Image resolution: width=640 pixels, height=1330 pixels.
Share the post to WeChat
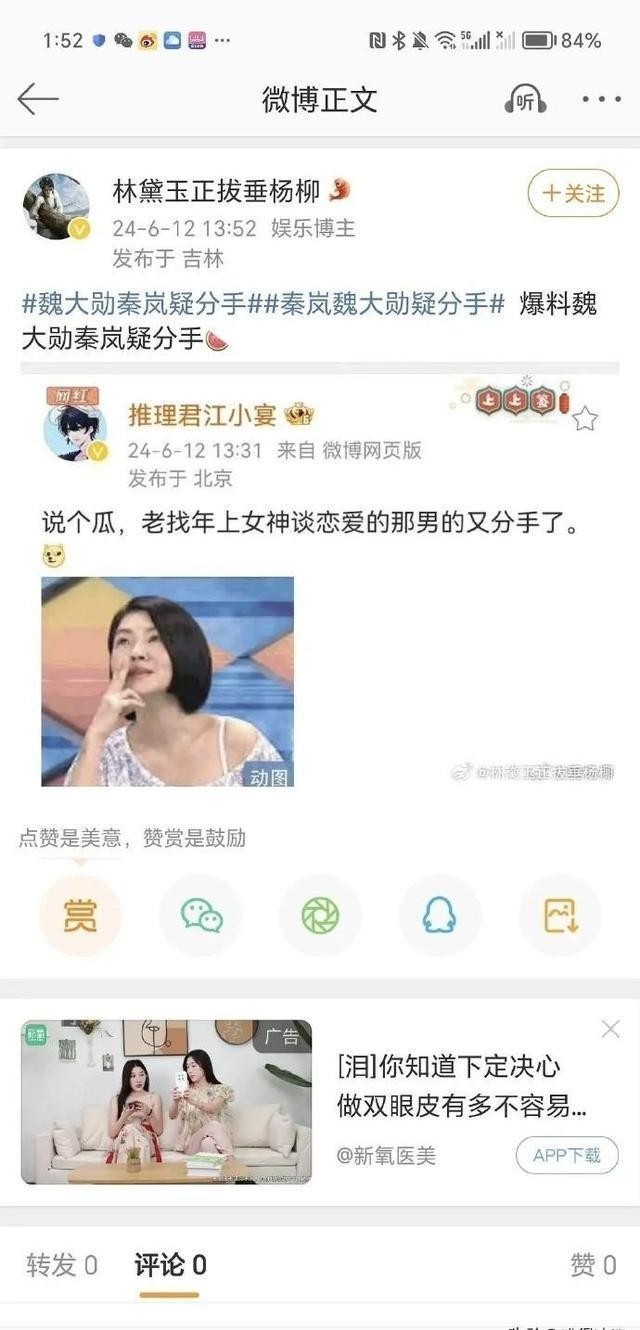click(x=200, y=915)
